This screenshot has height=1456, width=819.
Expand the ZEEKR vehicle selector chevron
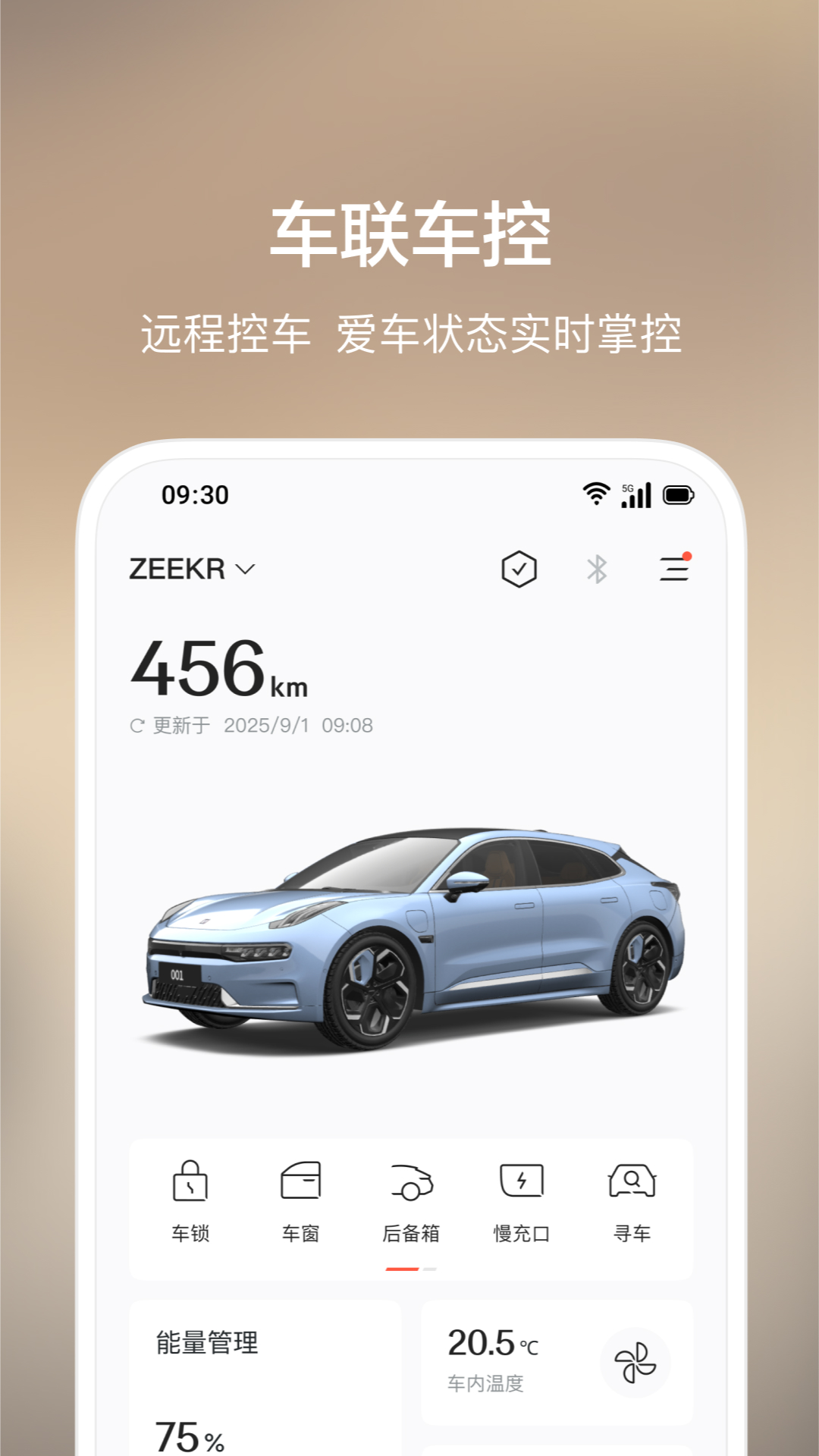pos(244,569)
